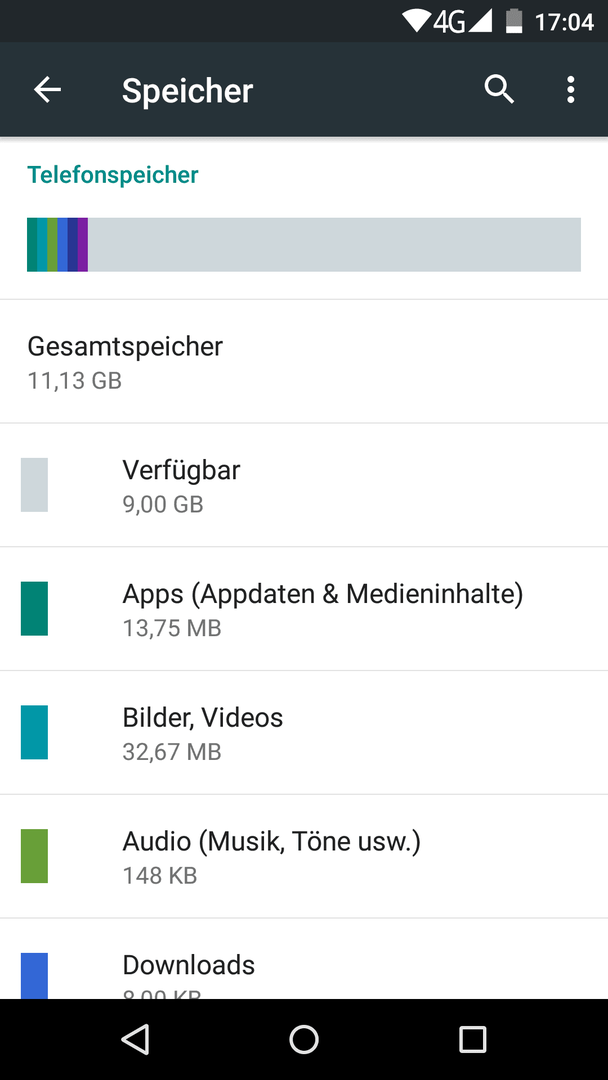Image resolution: width=608 pixels, height=1080 pixels.
Task: Open Bilder, Videos storage
Action: click(x=304, y=733)
